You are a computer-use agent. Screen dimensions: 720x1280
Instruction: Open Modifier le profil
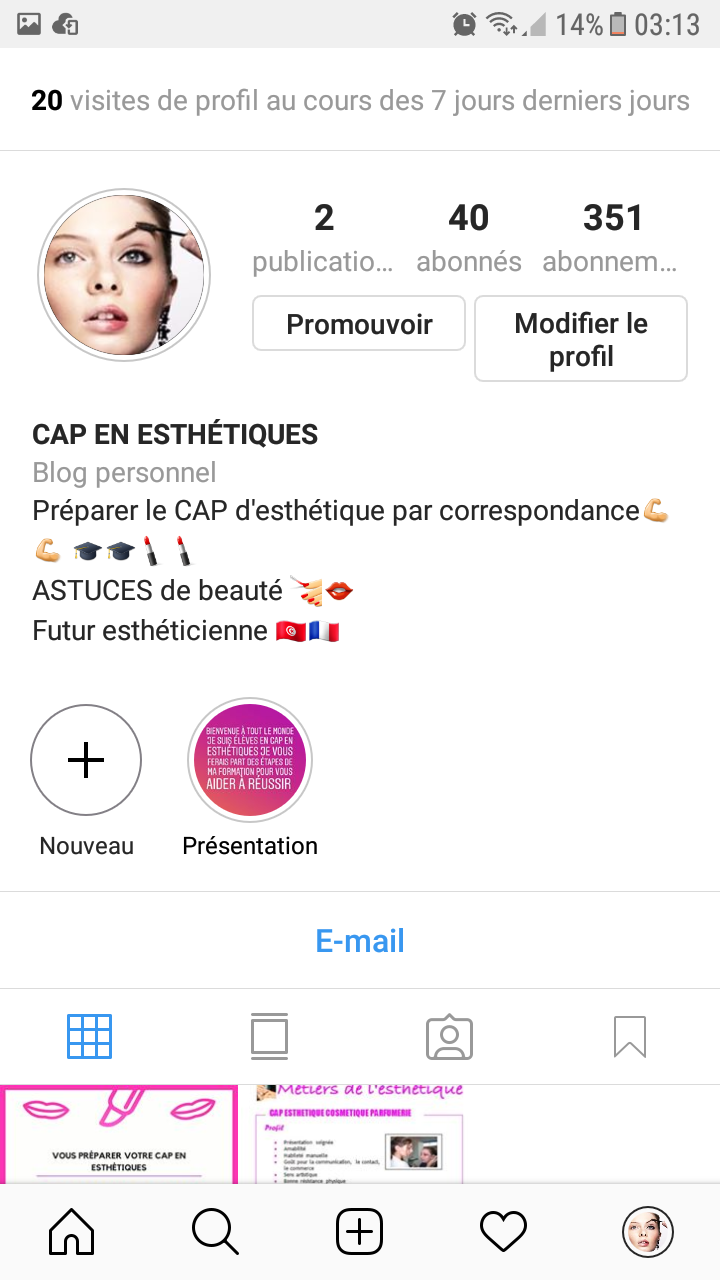(x=581, y=339)
